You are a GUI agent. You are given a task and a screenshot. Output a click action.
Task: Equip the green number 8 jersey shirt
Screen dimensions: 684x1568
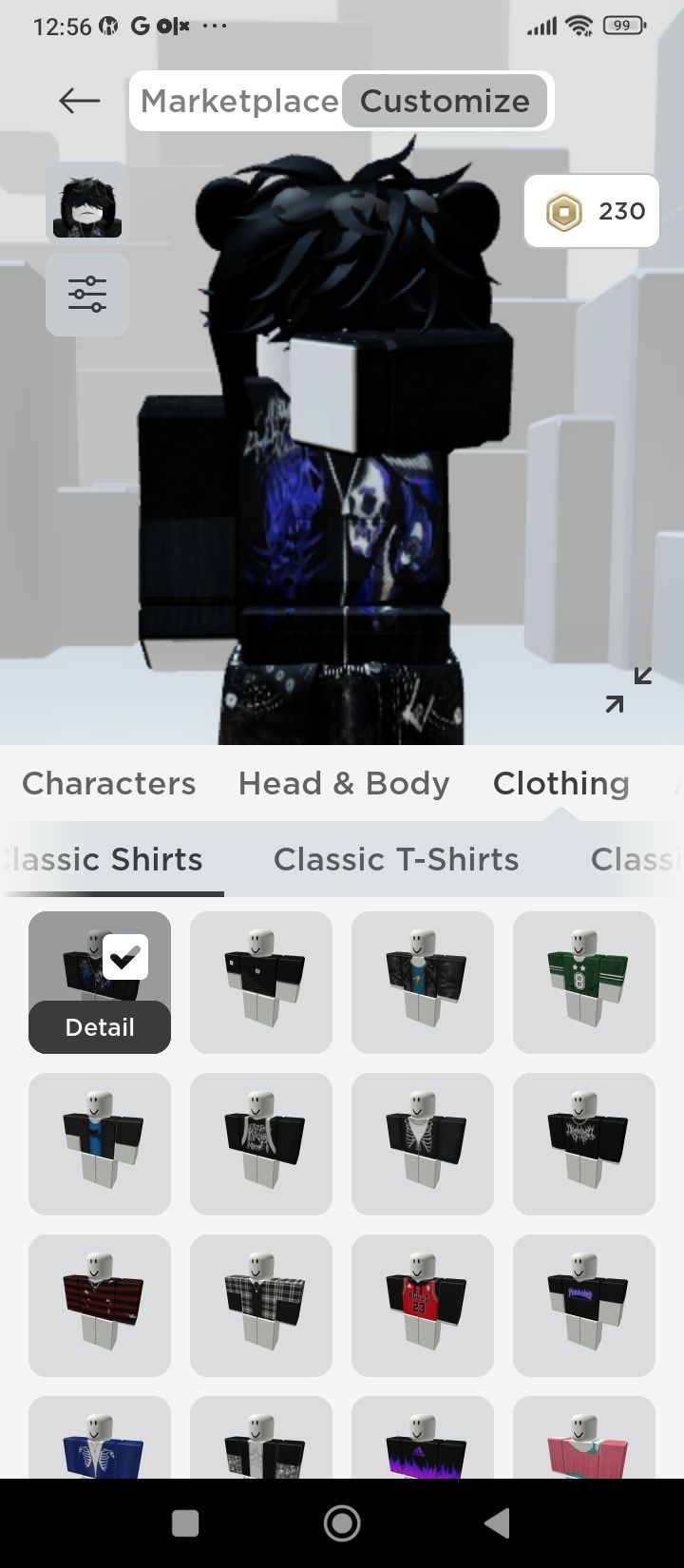click(584, 982)
